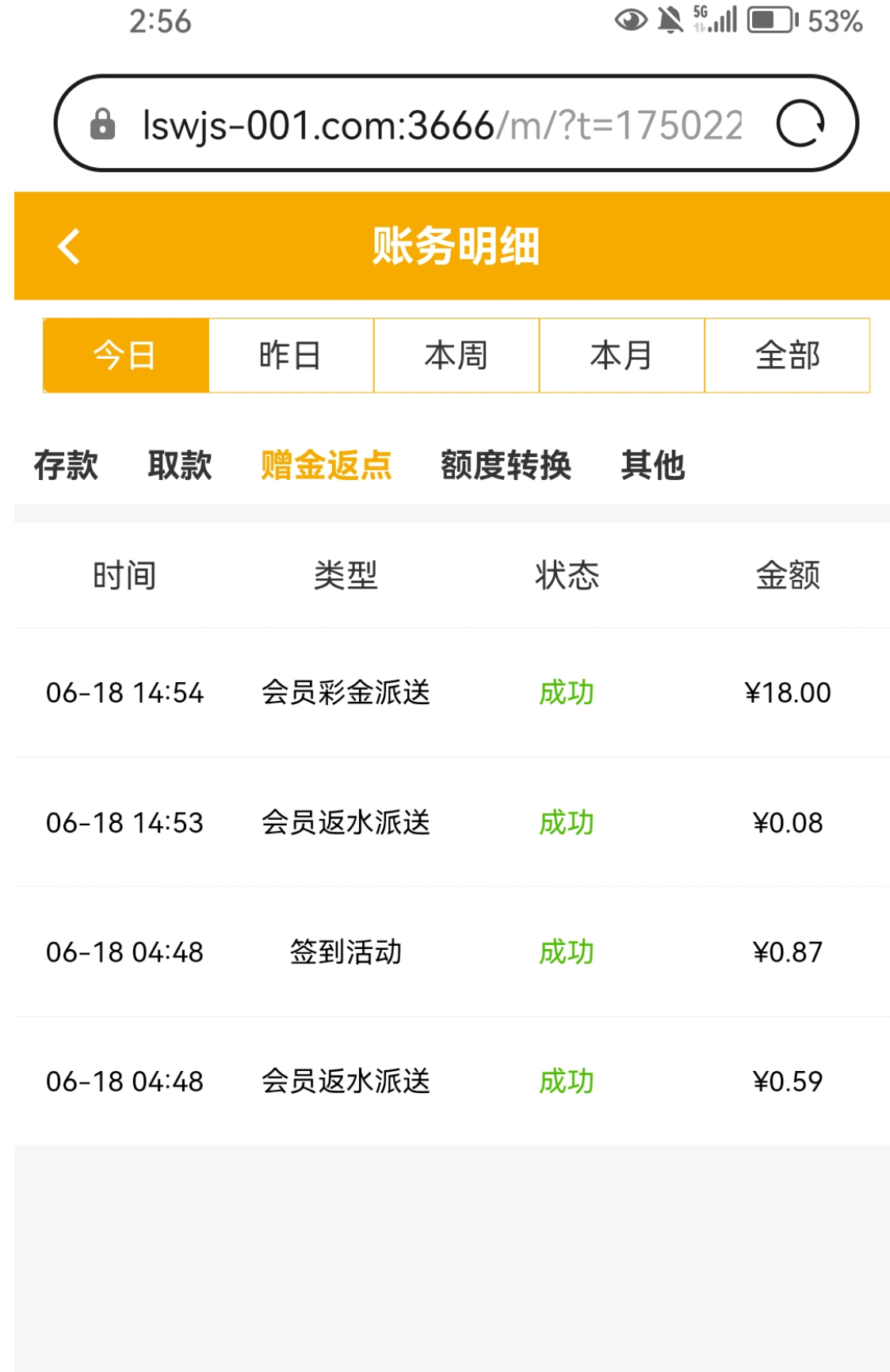Show 本周 transaction records
Viewport: 890px width, 1372px height.
(456, 356)
